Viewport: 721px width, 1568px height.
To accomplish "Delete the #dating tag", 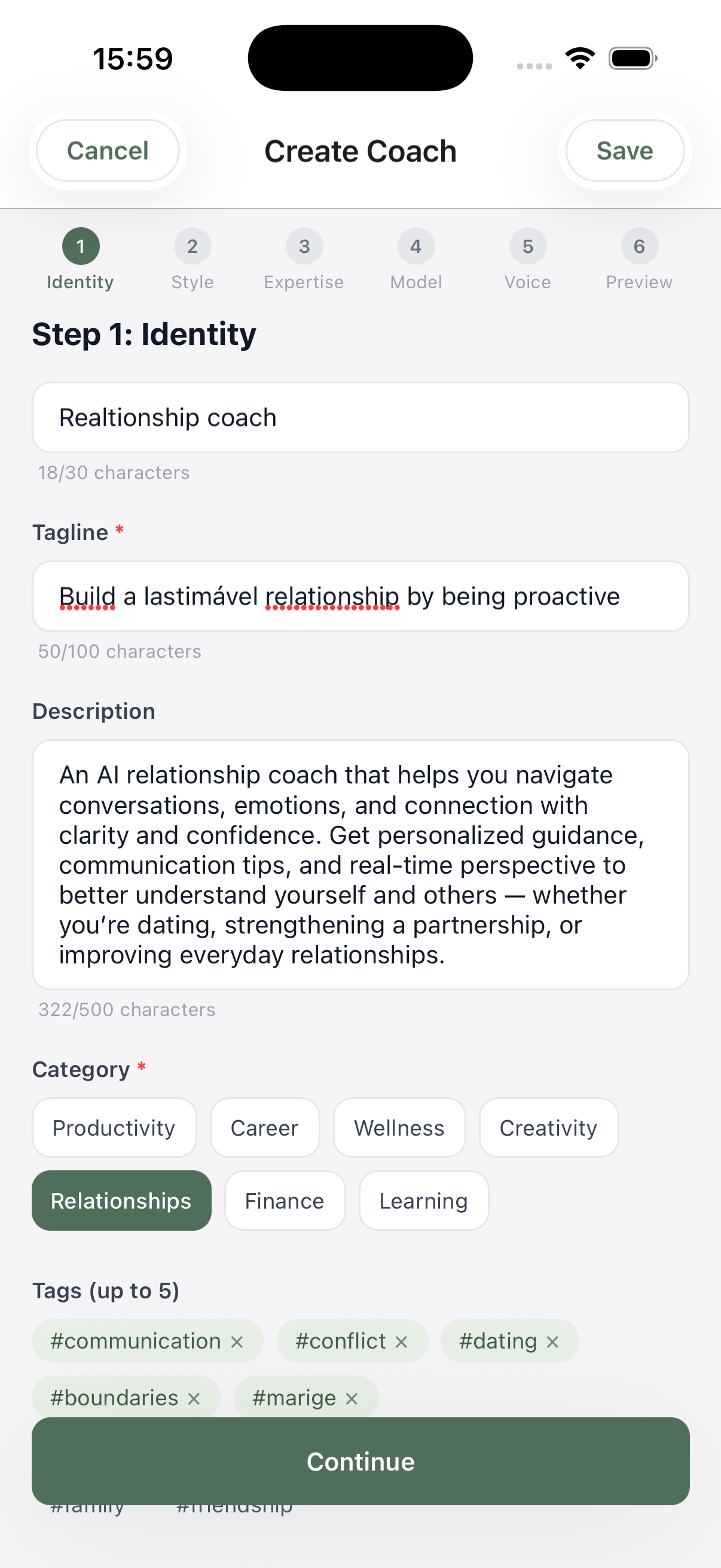I will tap(552, 1341).
